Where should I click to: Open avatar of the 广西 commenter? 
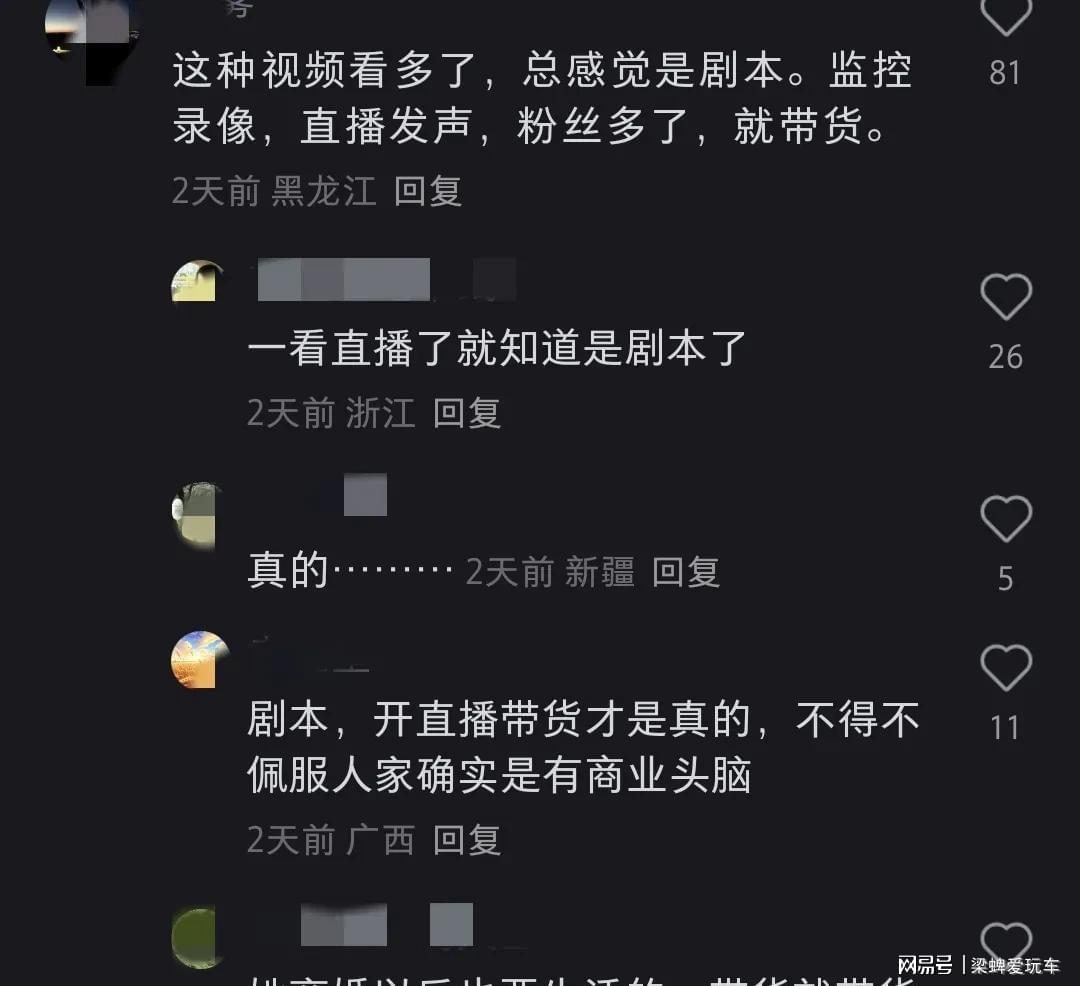point(199,659)
